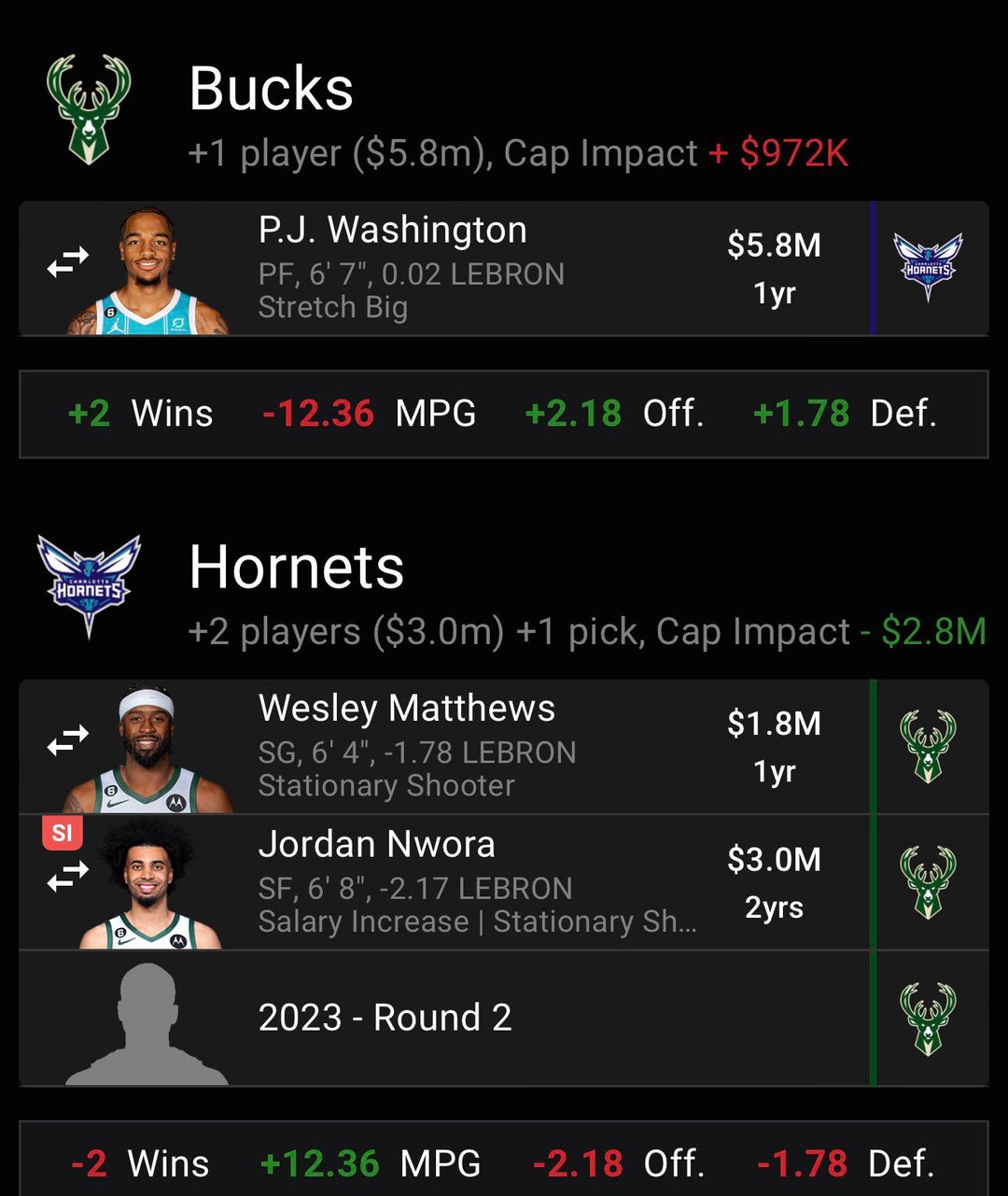
Task: Tap the swap arrows beside P.J. Washington
Action: (x=68, y=262)
